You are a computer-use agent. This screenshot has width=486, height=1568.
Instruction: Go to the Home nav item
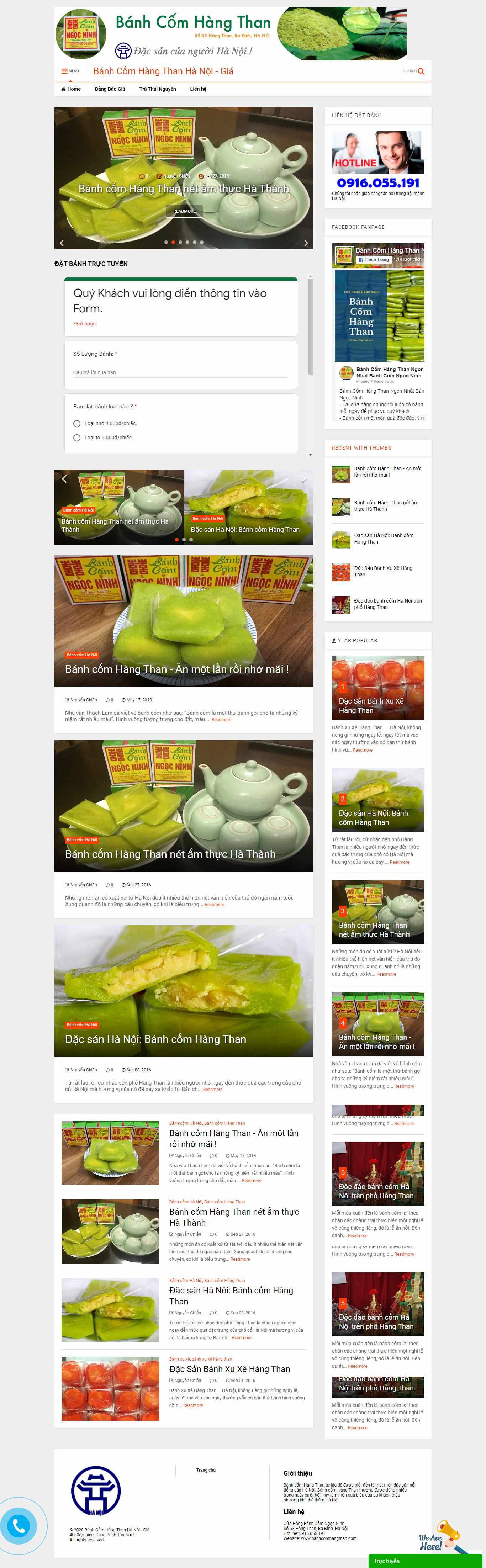[x=71, y=89]
